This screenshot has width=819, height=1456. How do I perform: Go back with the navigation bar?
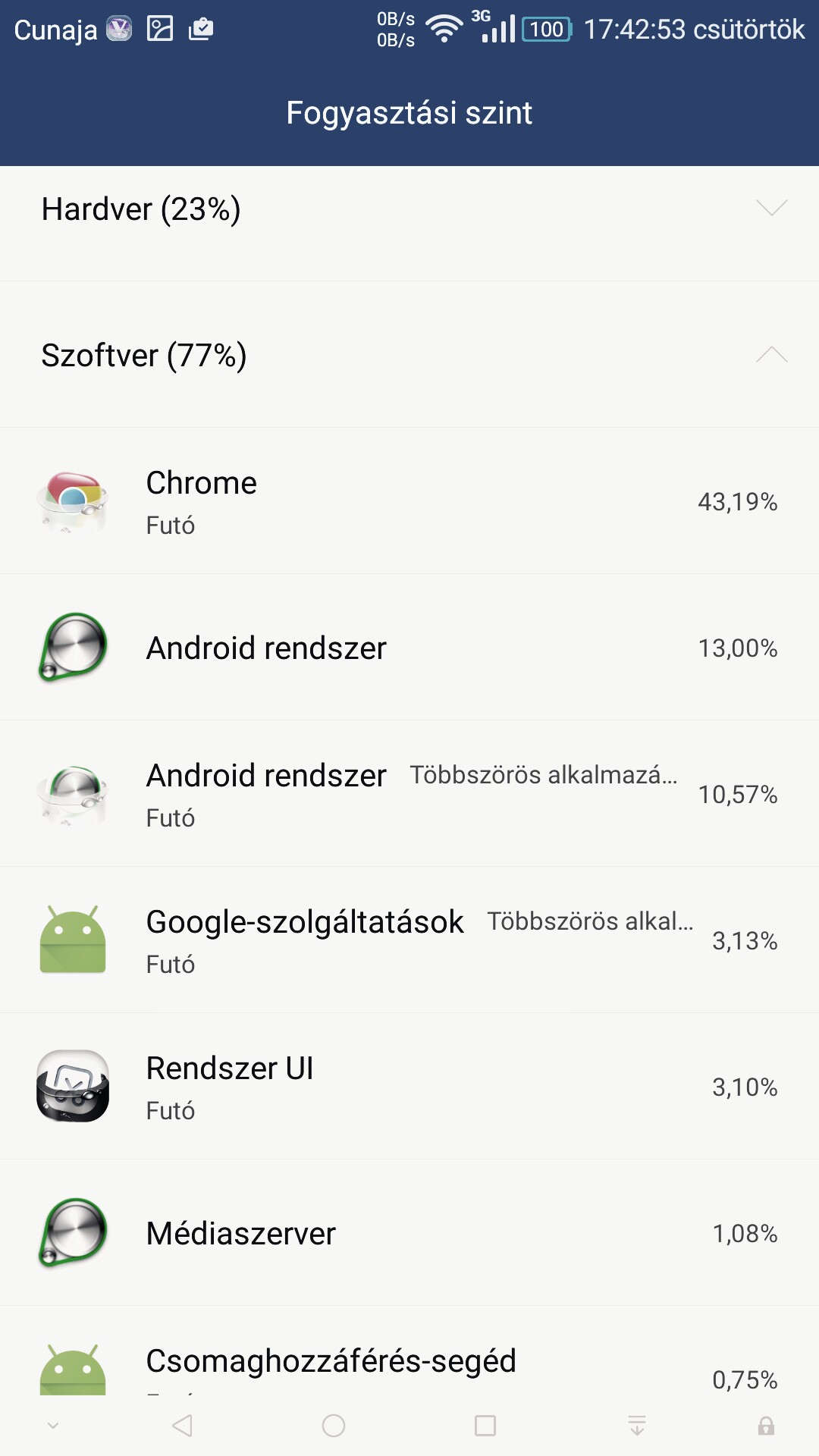[182, 1426]
